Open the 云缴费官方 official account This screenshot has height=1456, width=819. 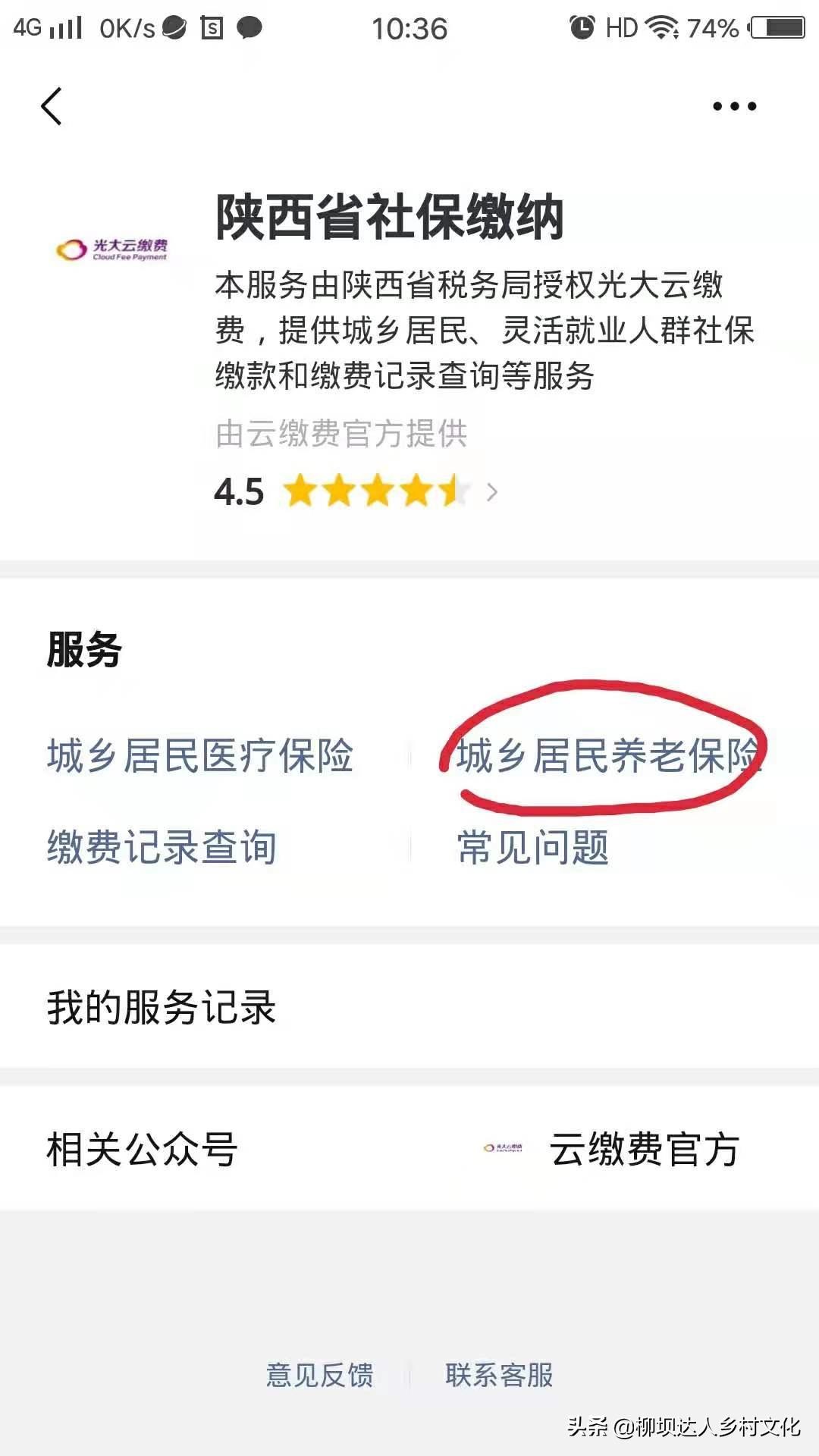[643, 1148]
